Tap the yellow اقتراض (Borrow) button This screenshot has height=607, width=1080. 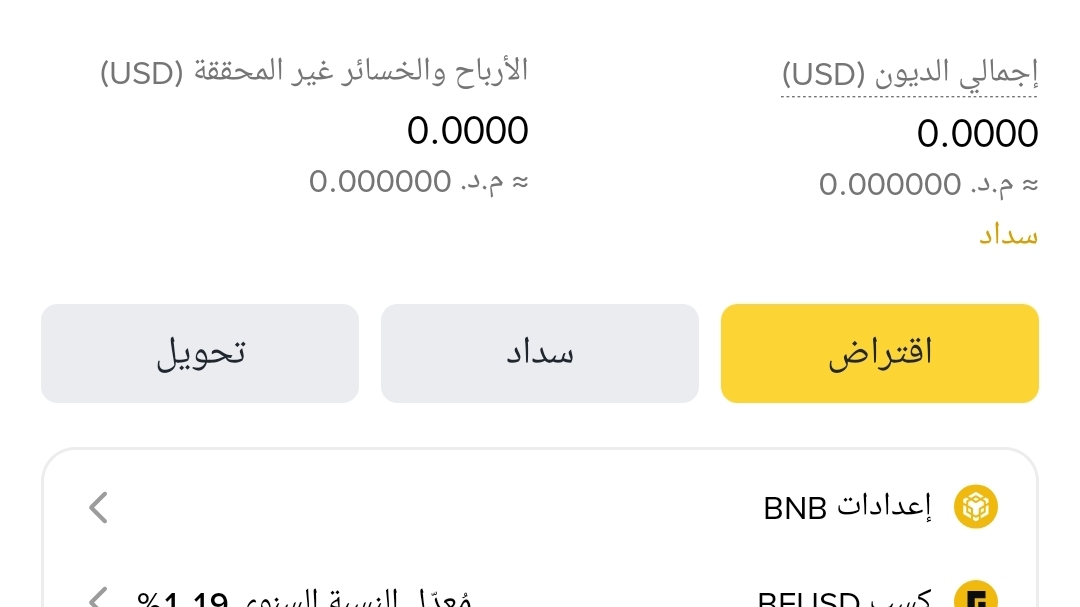880,353
